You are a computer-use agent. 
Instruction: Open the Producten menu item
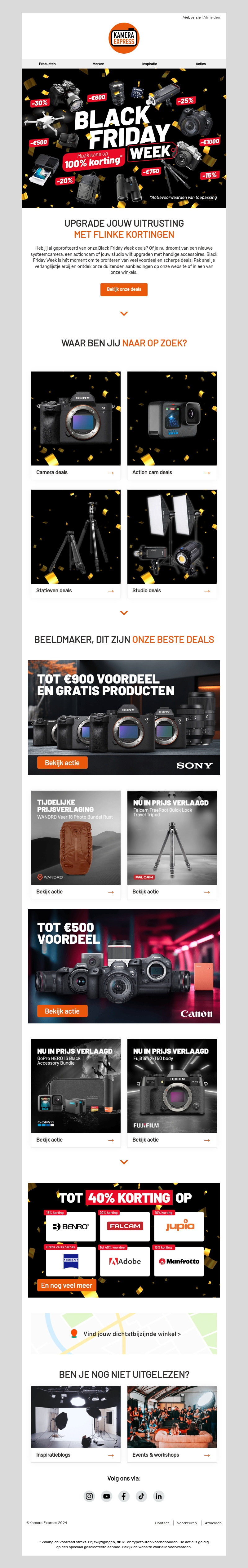tap(47, 64)
